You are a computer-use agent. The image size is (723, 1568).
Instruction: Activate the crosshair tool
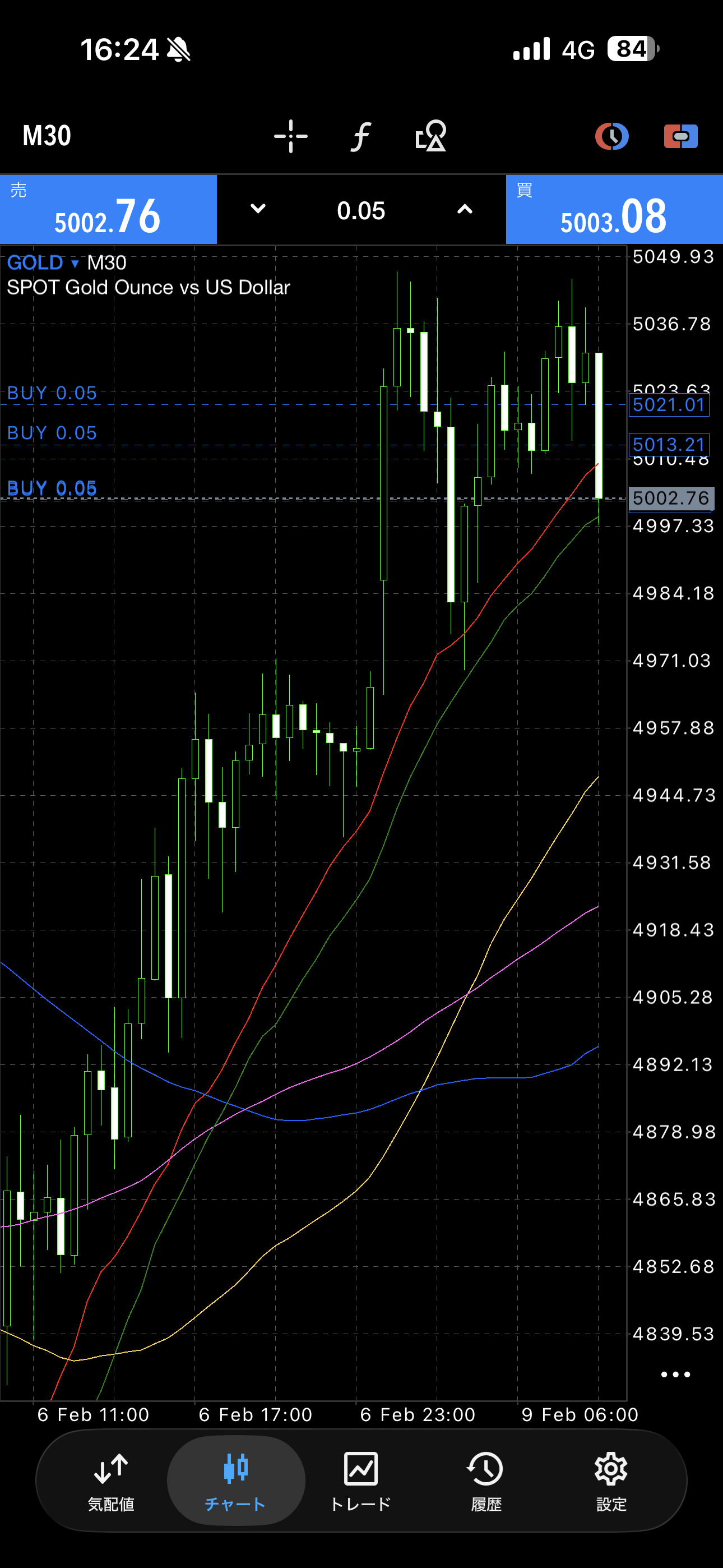(290, 136)
